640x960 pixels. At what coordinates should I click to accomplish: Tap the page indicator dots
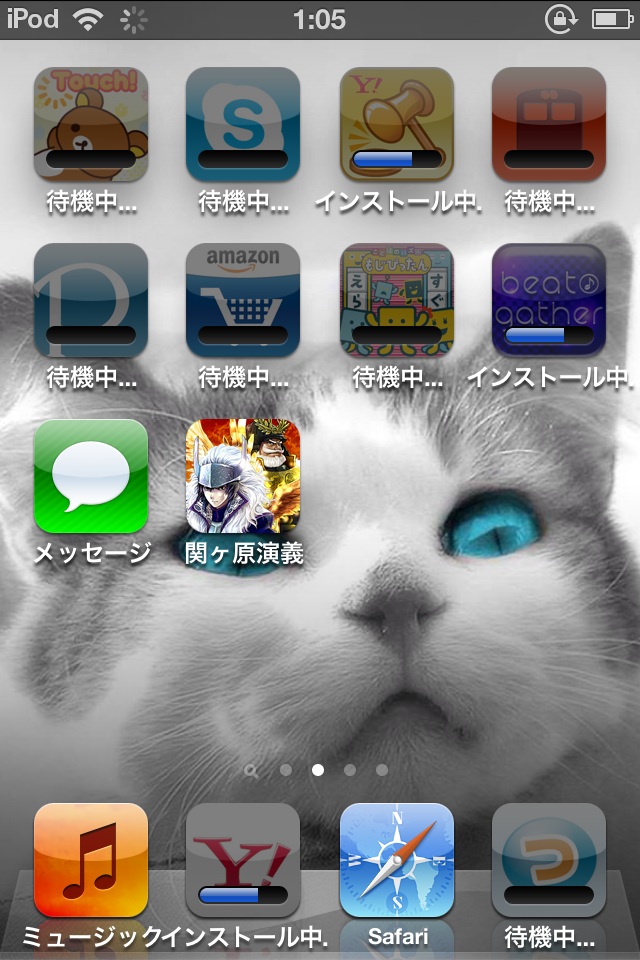(318, 770)
